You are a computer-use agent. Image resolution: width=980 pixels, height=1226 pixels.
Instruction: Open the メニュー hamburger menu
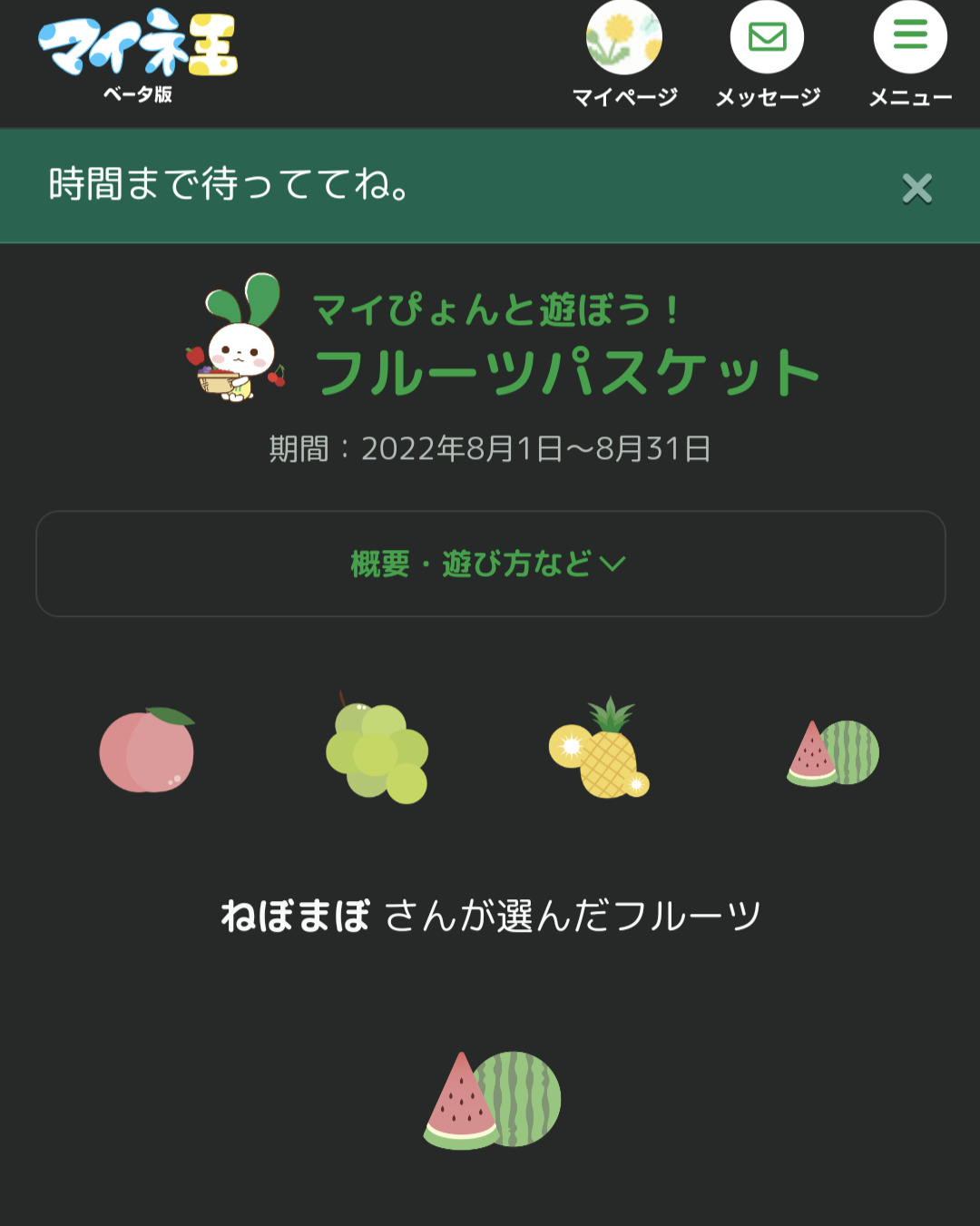(910, 38)
